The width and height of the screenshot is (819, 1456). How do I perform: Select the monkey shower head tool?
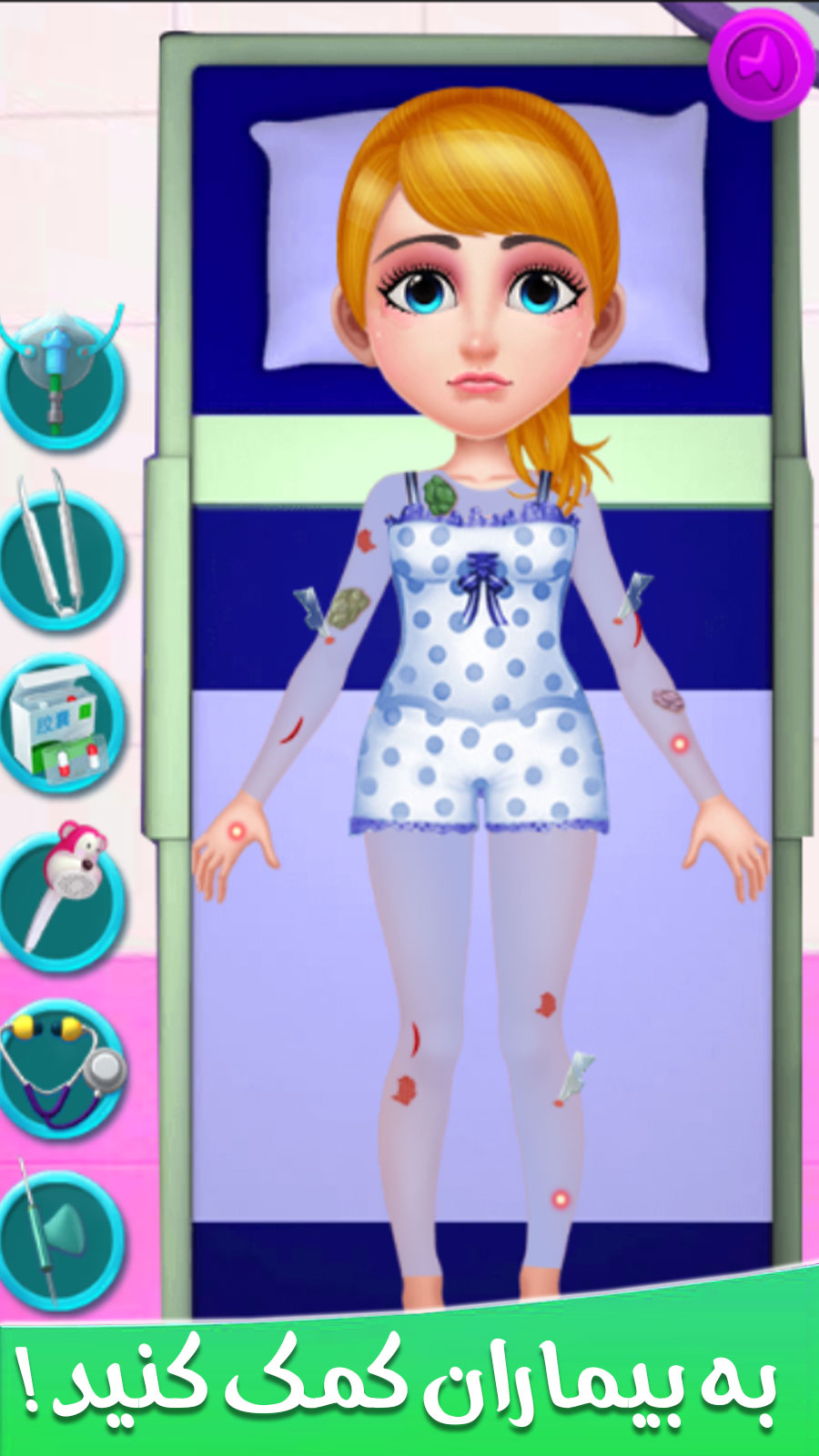pos(61,896)
